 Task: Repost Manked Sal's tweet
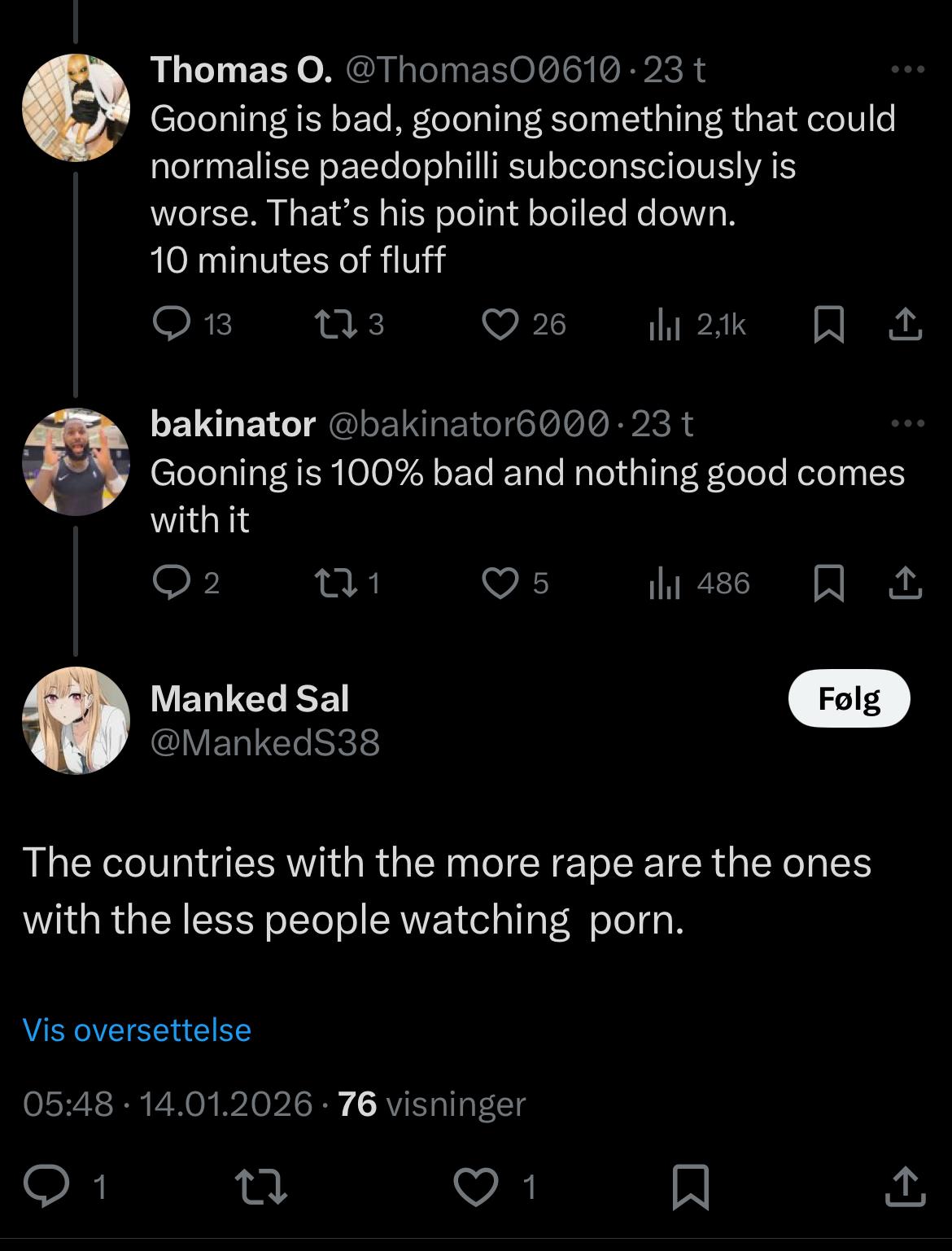pos(260,1188)
